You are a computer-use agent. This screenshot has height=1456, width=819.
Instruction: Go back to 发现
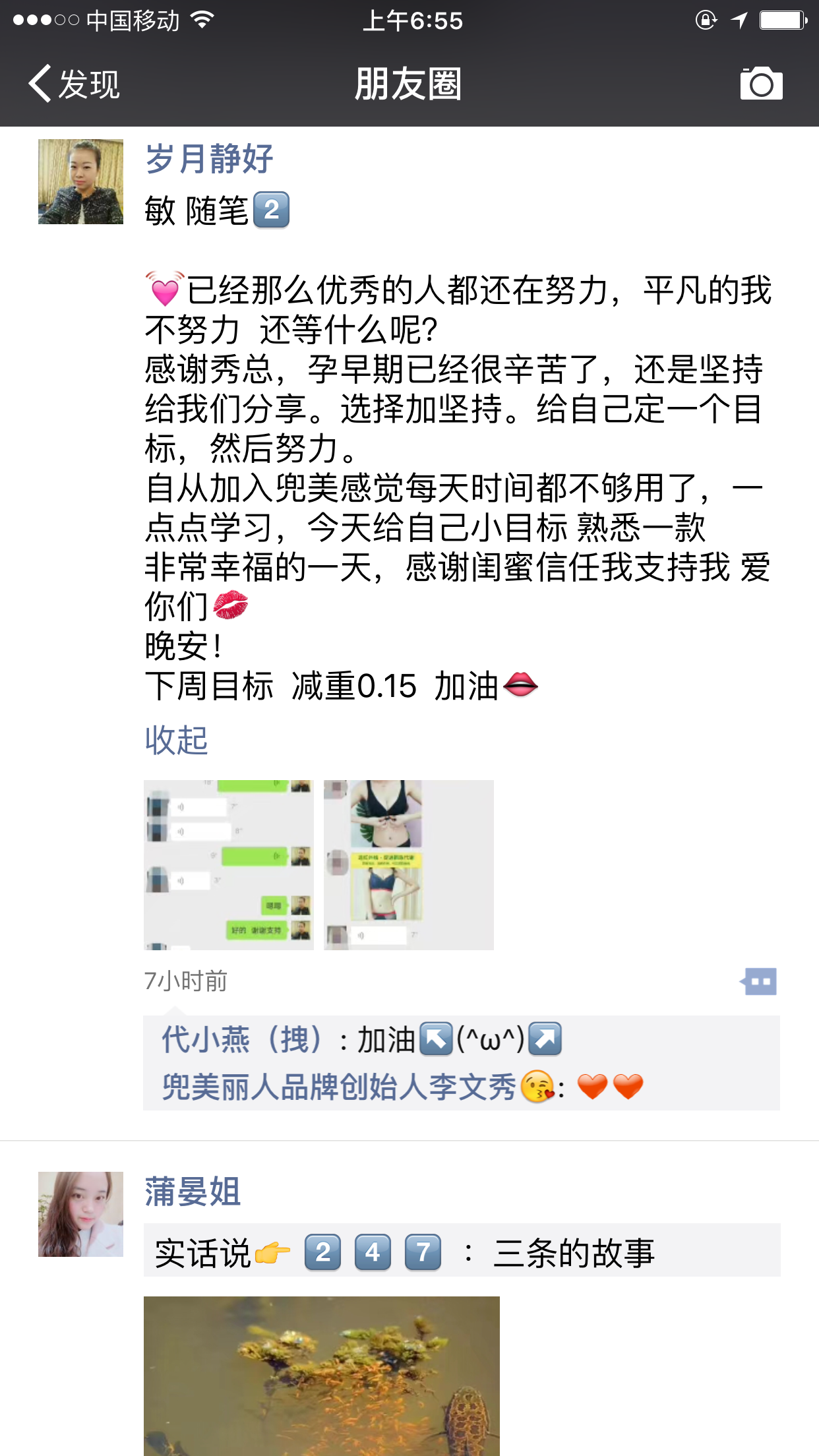click(74, 84)
